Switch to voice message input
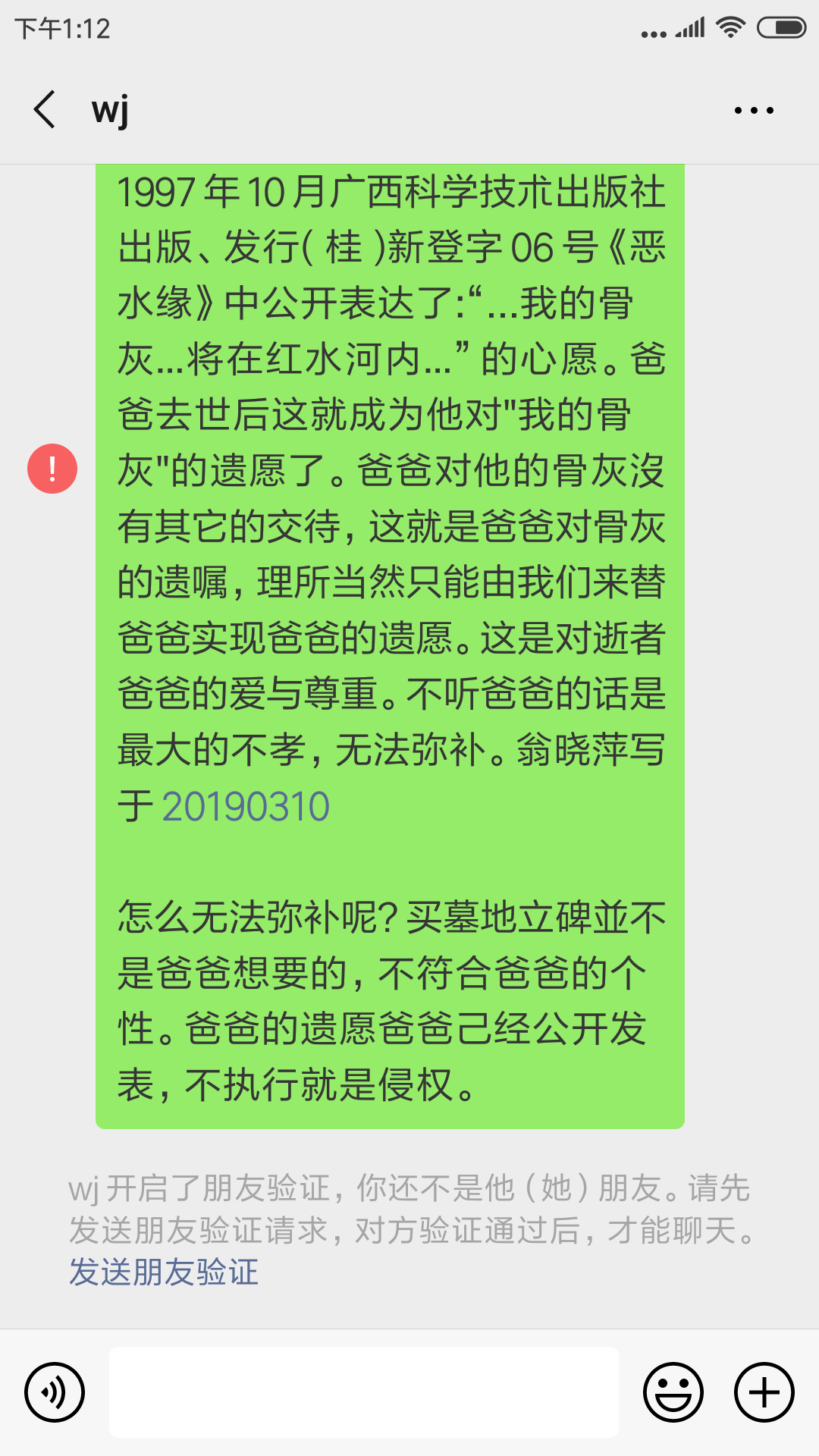The width and height of the screenshot is (819, 1456). coord(55,1392)
